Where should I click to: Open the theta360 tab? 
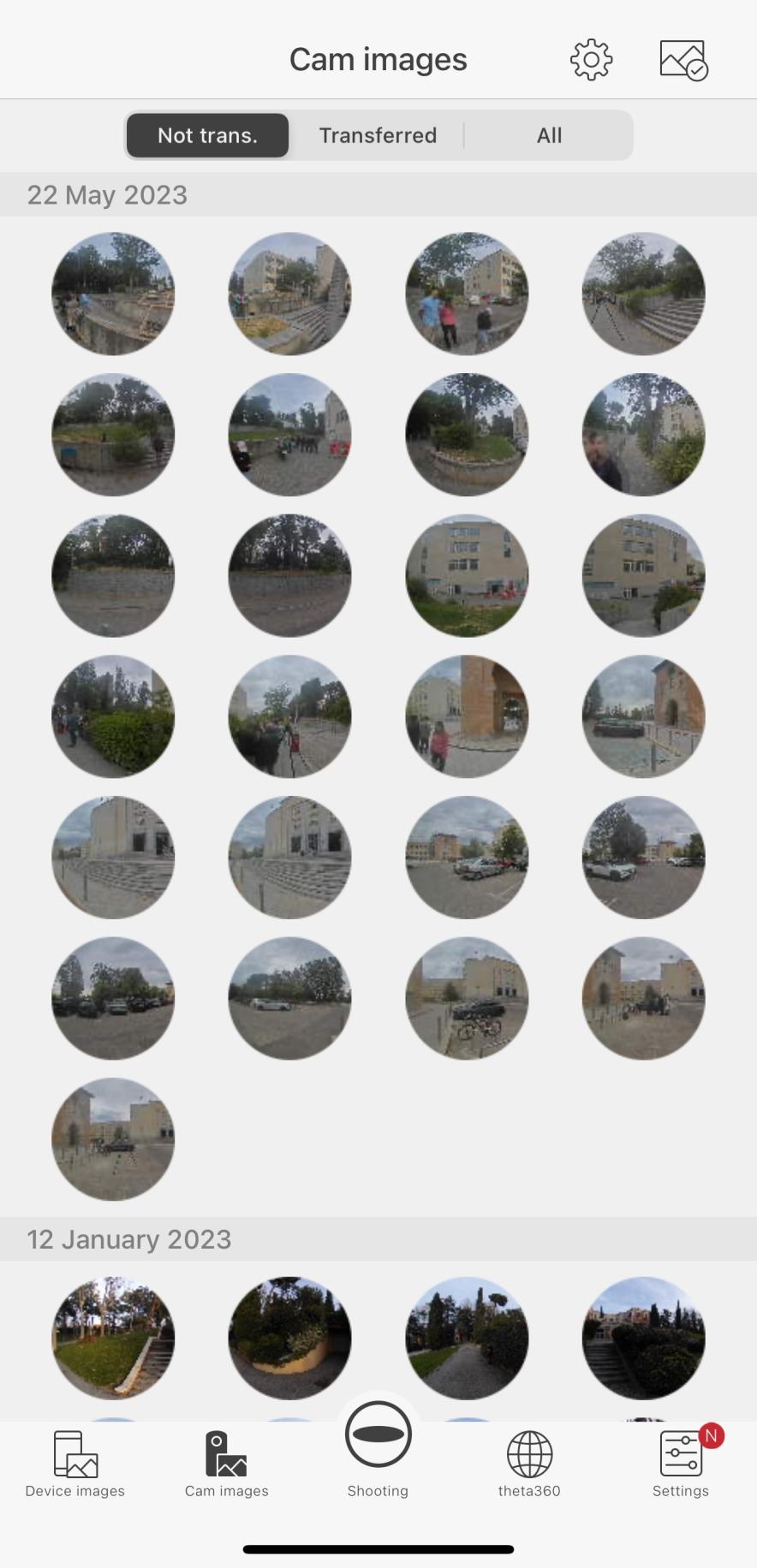pyautogui.click(x=529, y=1464)
